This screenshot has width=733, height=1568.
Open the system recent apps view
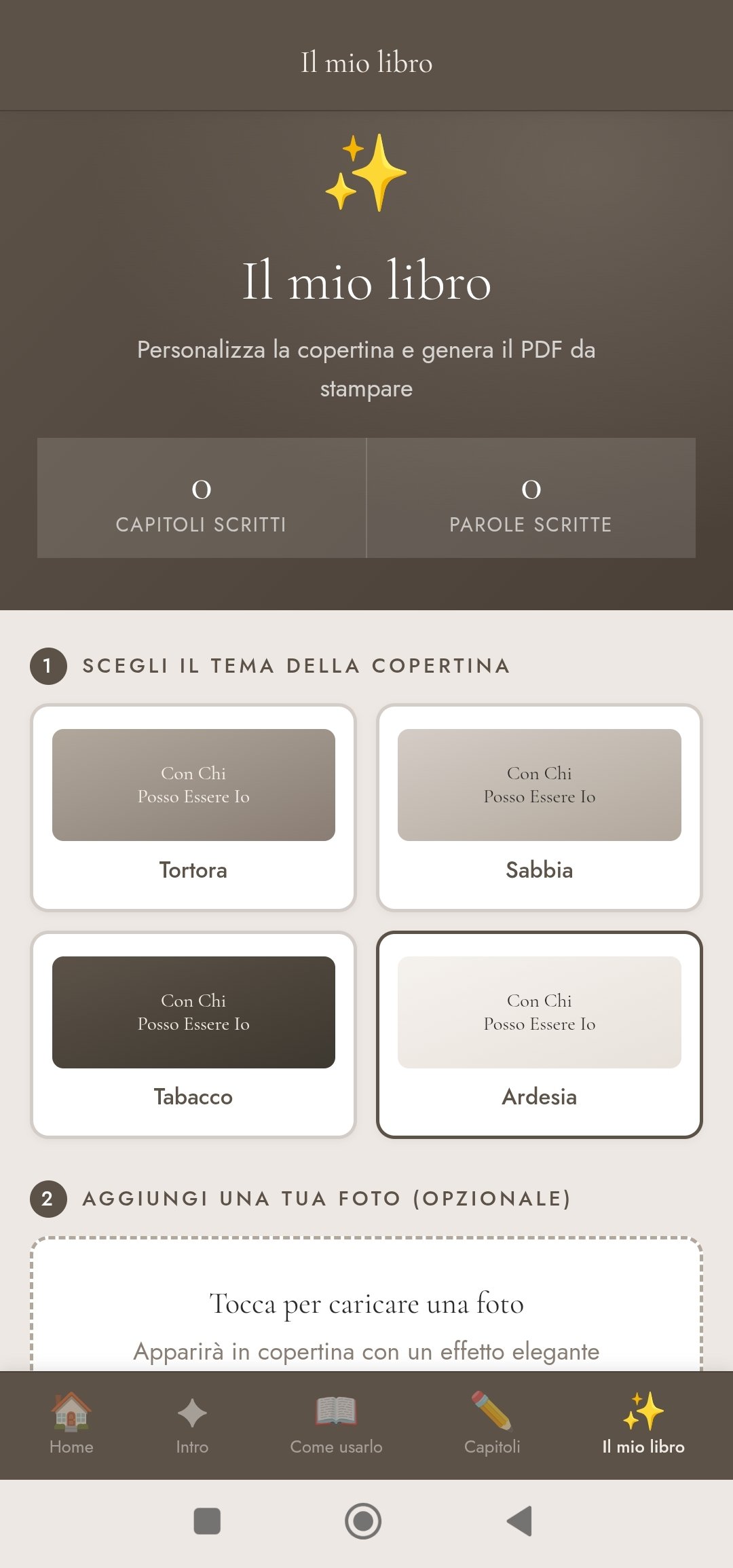(207, 1521)
